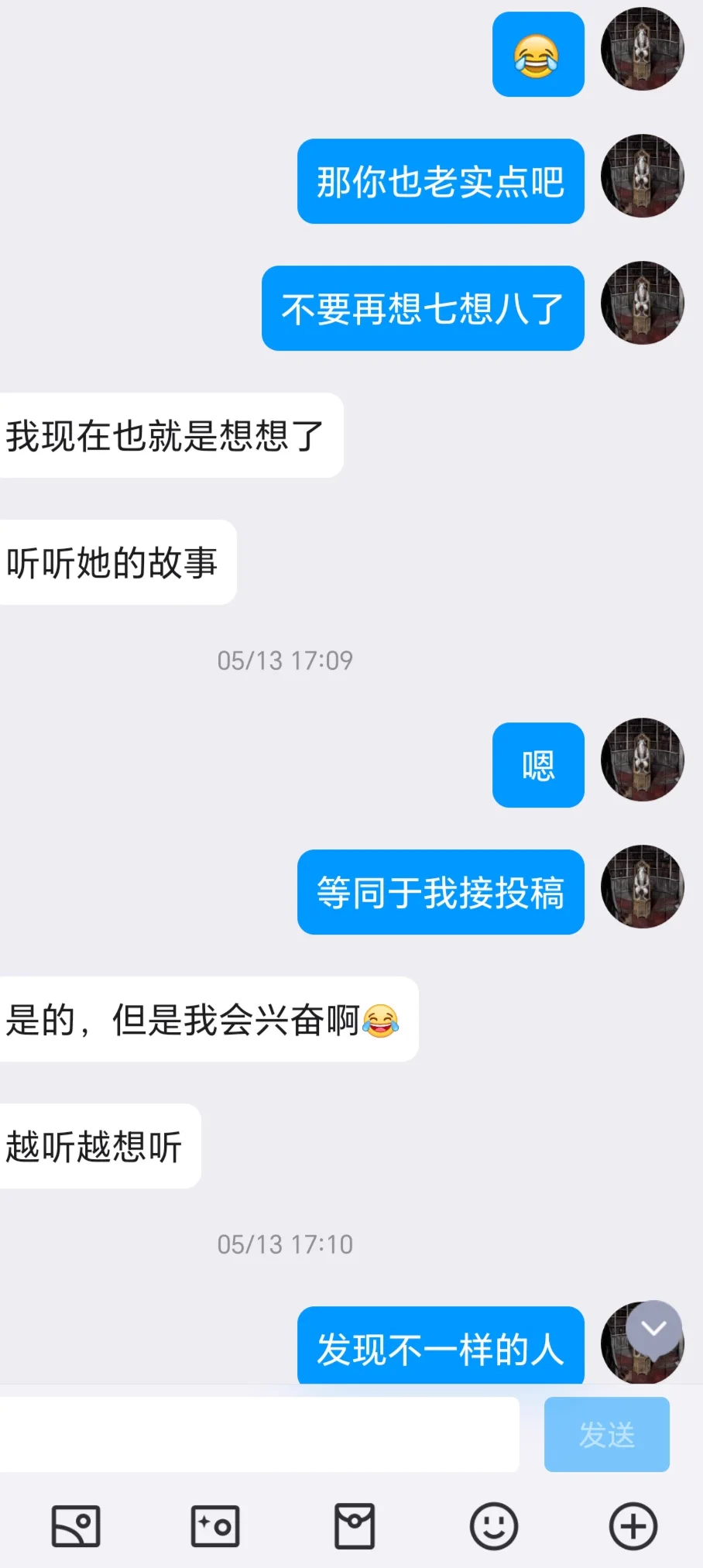The image size is (703, 1568).
Task: Tap the 发送 send button
Action: coord(606,1434)
